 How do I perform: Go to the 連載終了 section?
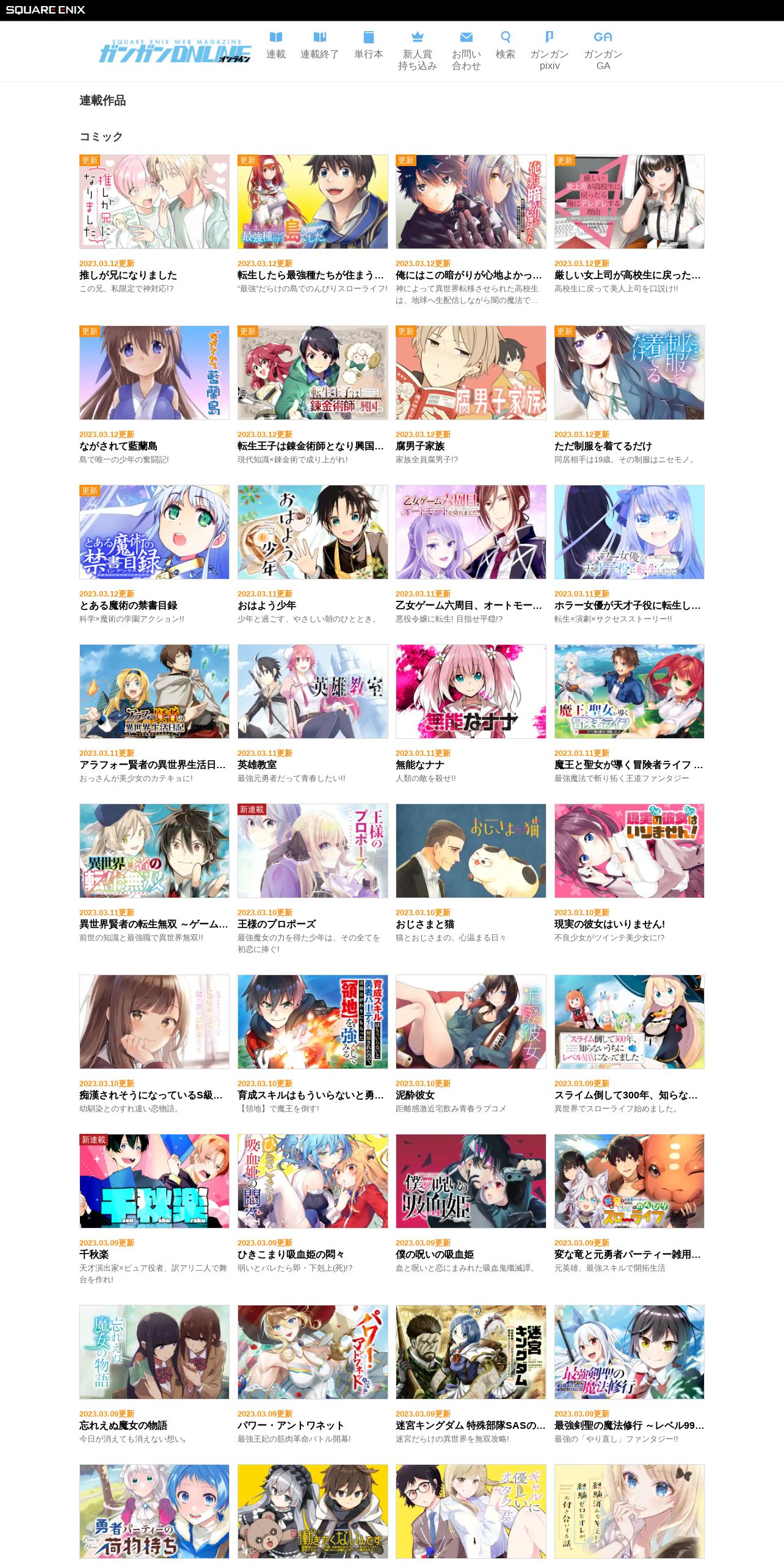coord(319,46)
